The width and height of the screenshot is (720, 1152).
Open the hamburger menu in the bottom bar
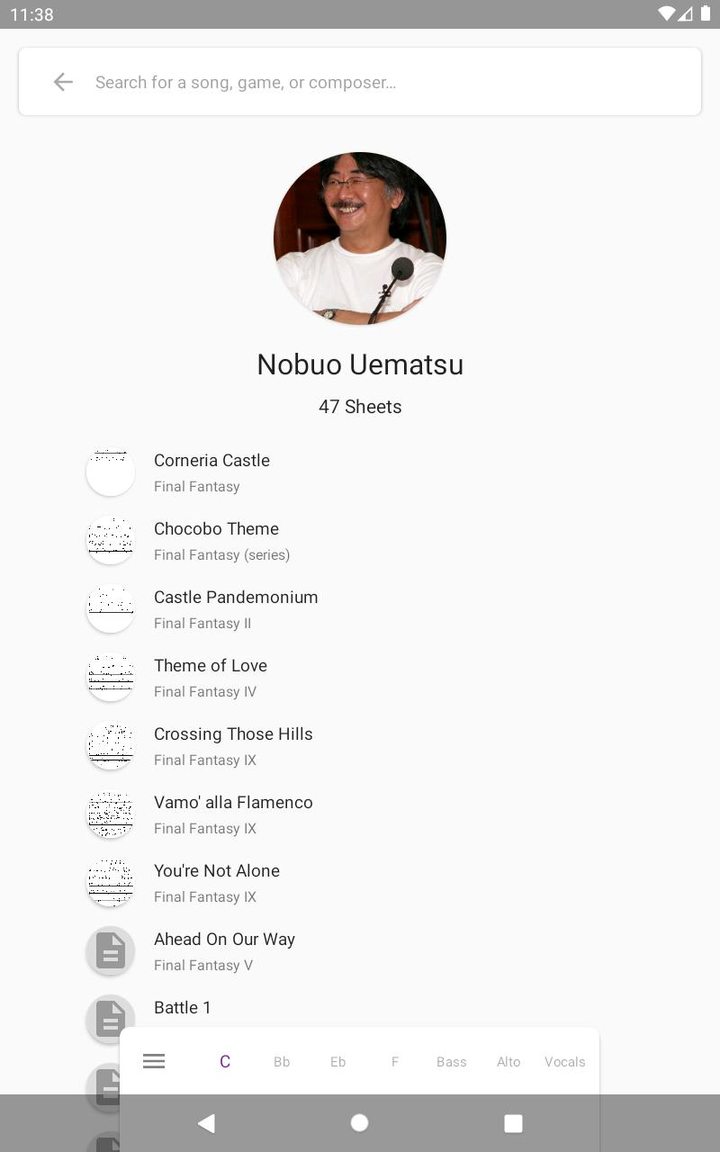click(154, 1061)
